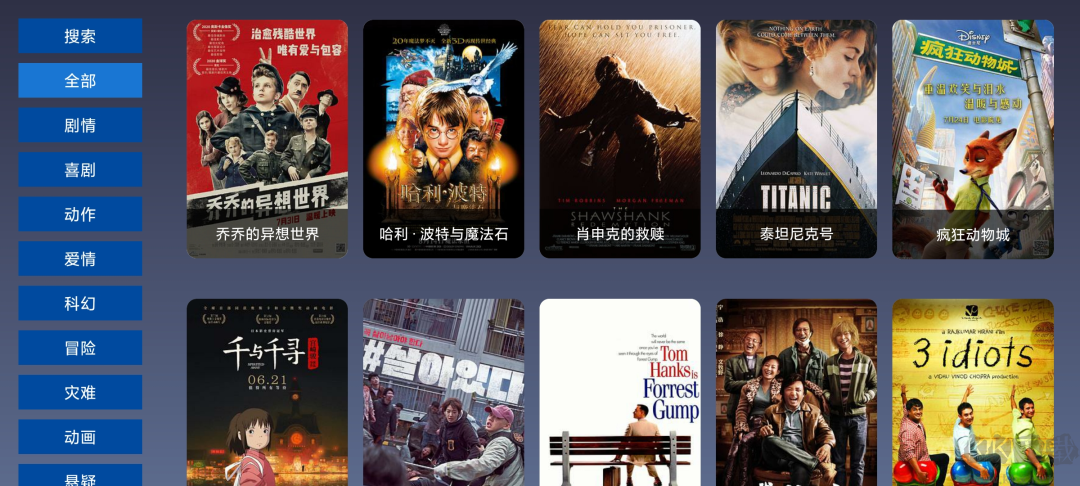Open 哈利·波特与魔法石 movie card
This screenshot has width=1080, height=486.
click(443, 139)
